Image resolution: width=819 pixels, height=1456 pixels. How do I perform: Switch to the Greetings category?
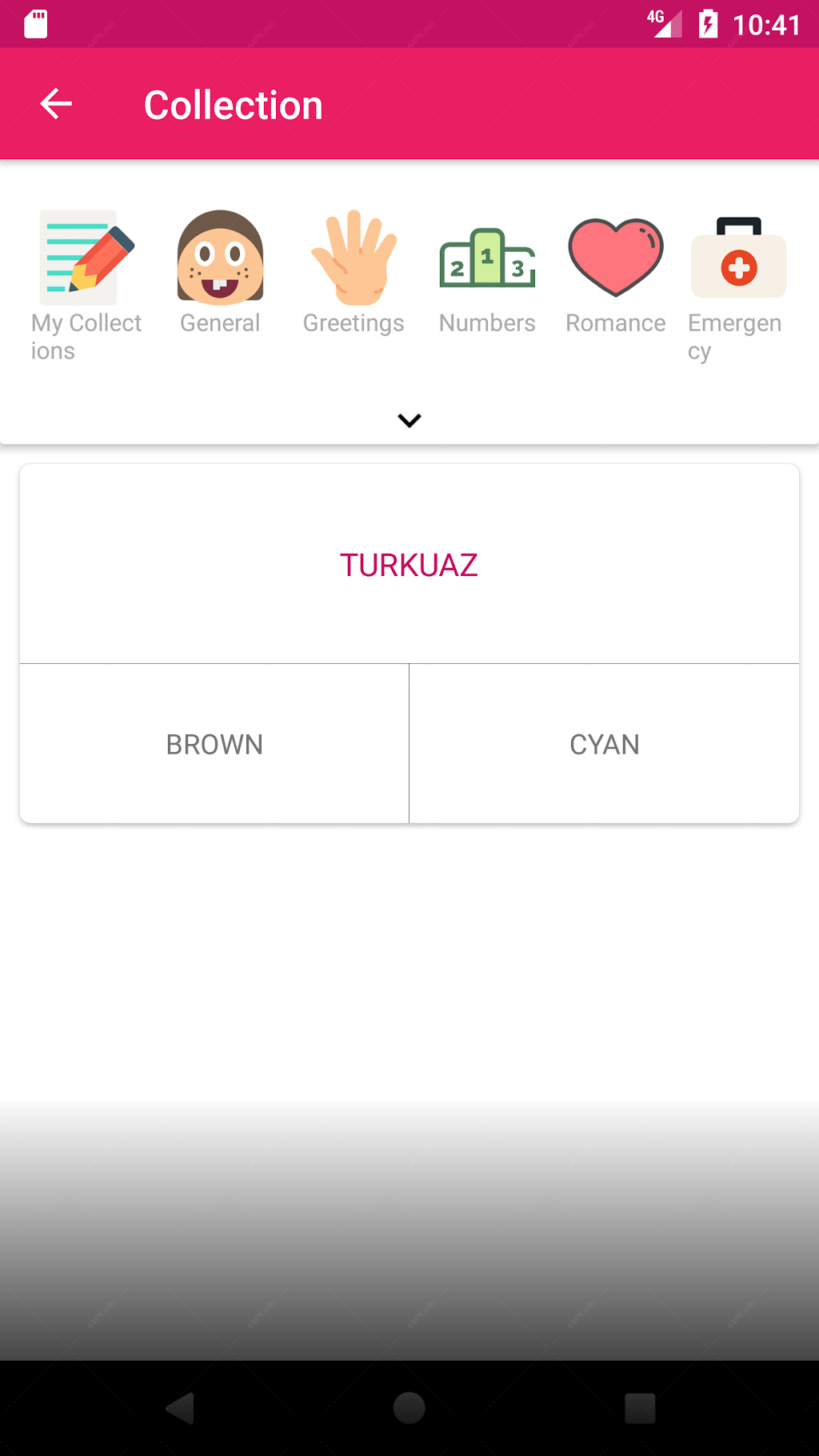(354, 272)
